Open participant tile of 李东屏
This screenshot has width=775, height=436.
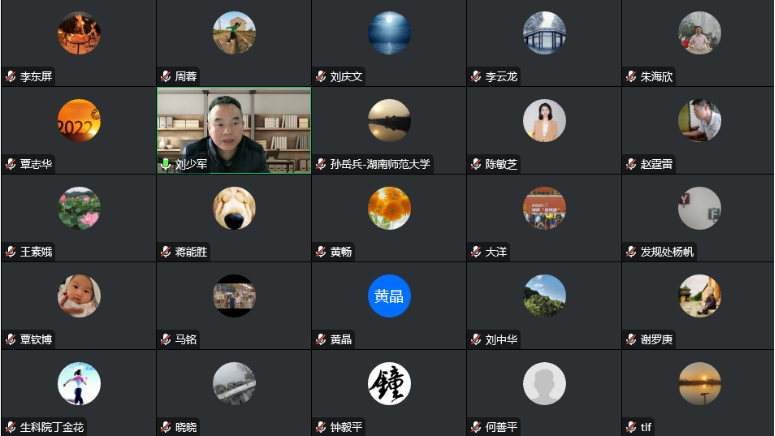click(78, 43)
